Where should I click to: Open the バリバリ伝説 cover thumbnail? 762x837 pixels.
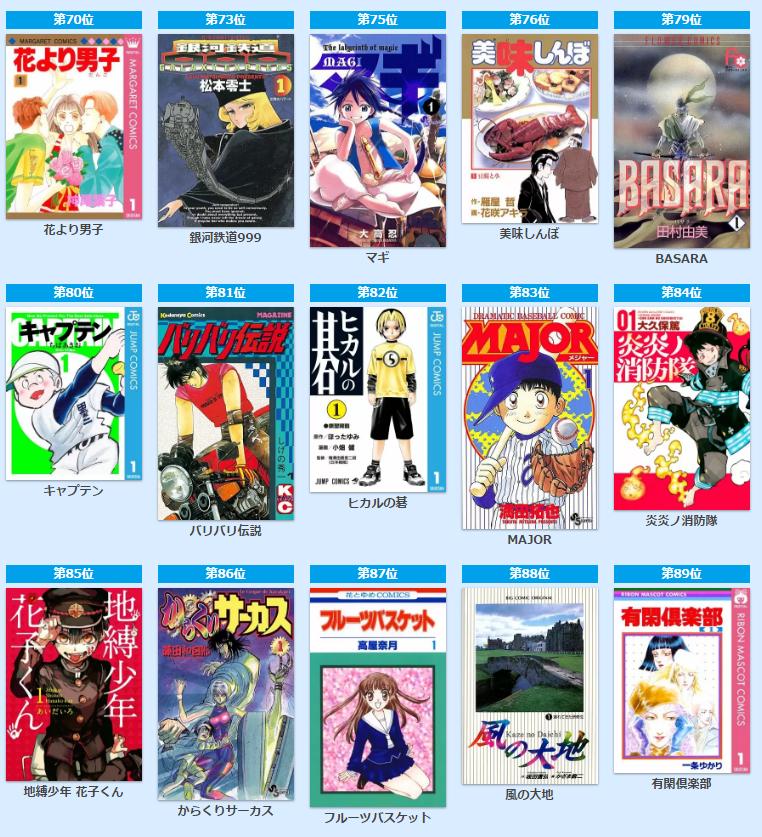227,405
